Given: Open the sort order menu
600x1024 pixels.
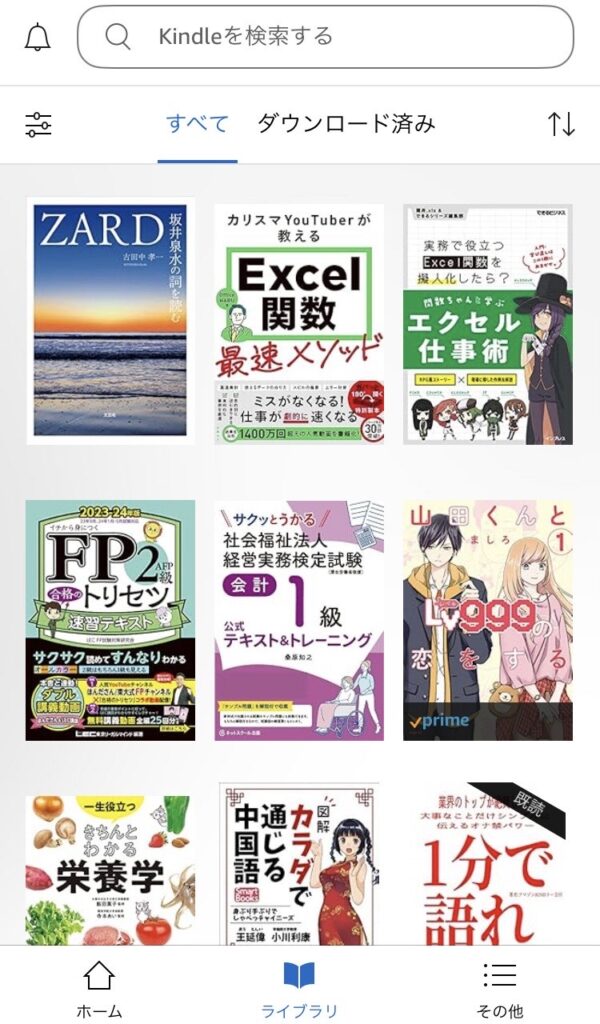Looking at the screenshot, I should pyautogui.click(x=561, y=124).
